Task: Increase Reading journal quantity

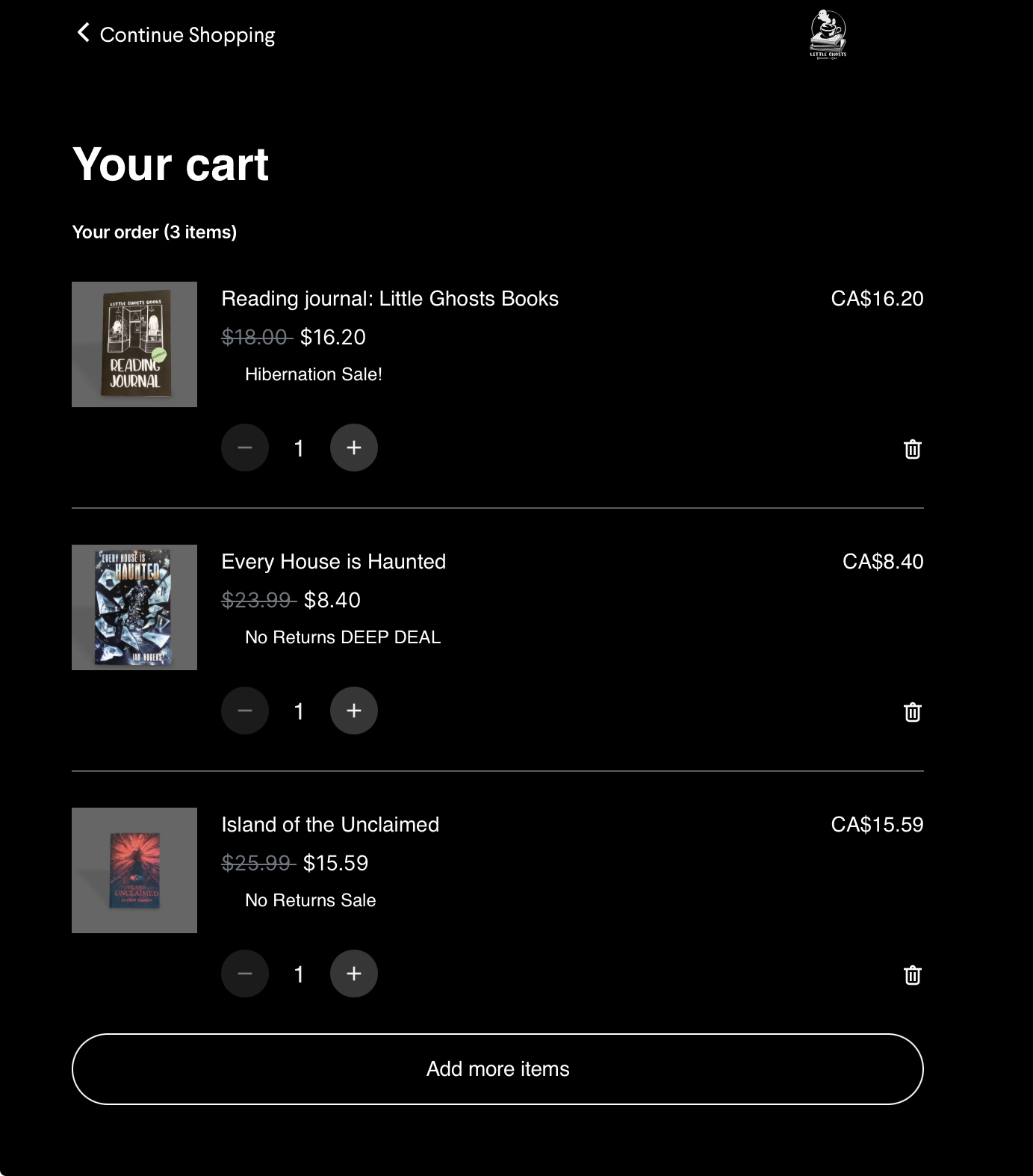Action: pos(353,448)
